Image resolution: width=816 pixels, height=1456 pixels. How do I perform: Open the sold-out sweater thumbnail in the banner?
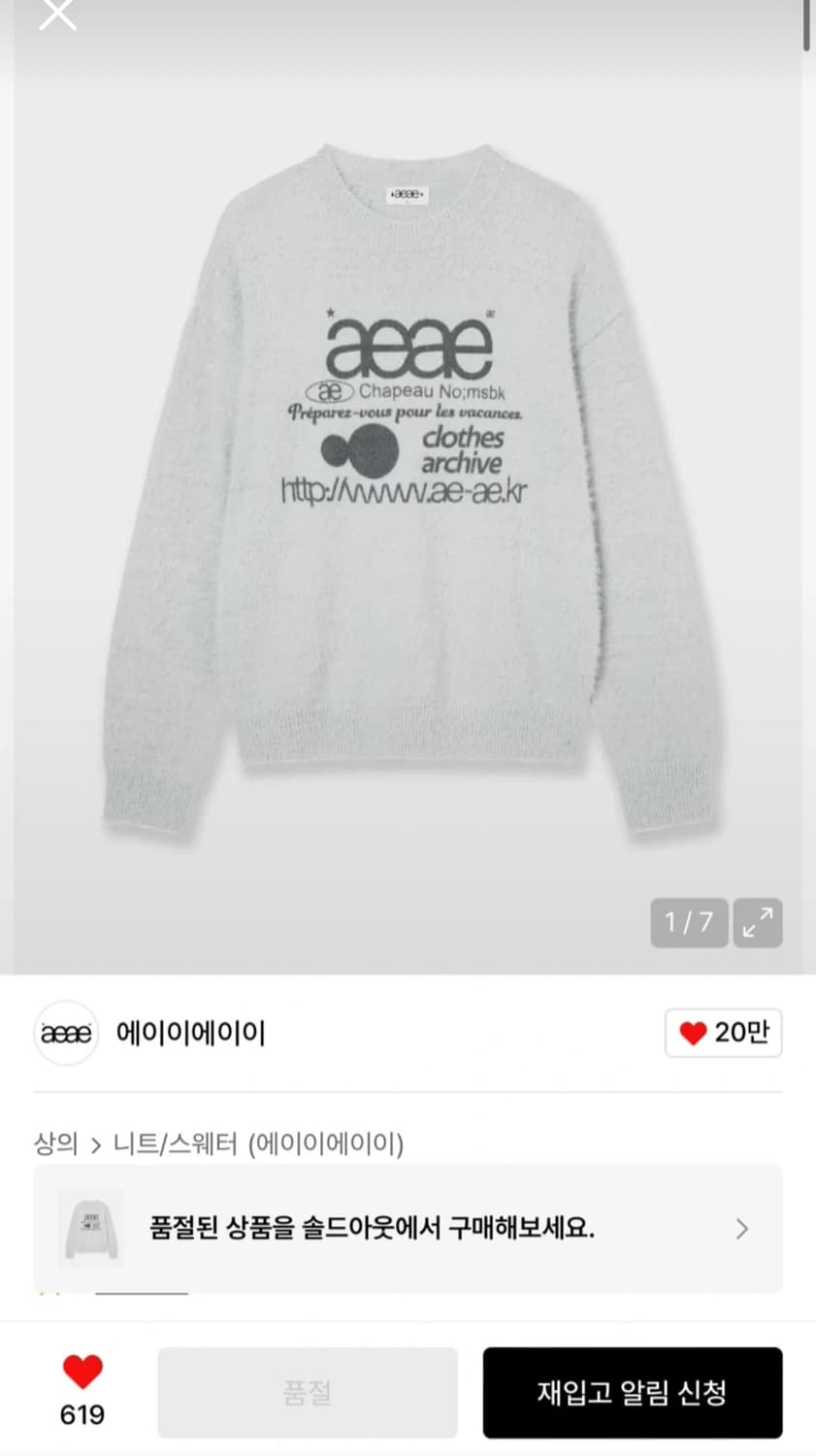coord(91,1229)
